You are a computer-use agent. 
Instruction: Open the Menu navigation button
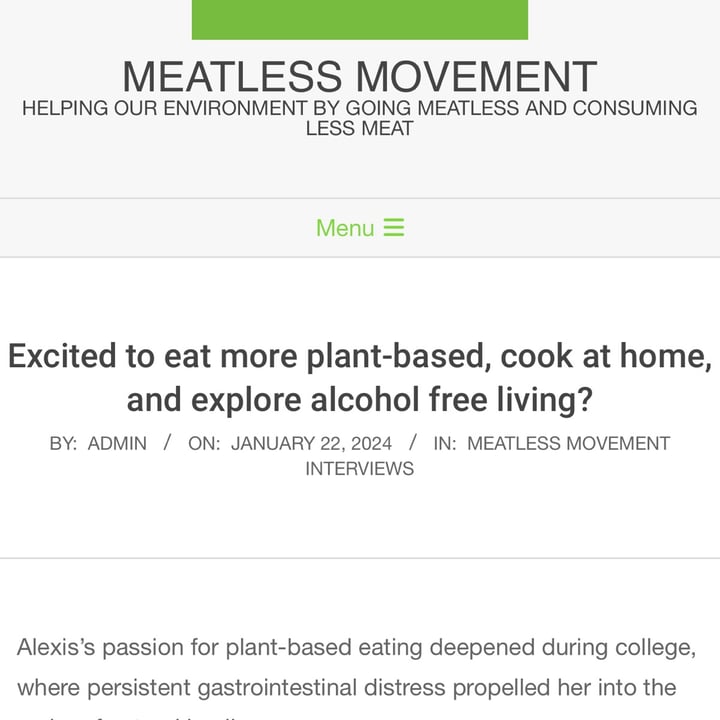click(360, 228)
